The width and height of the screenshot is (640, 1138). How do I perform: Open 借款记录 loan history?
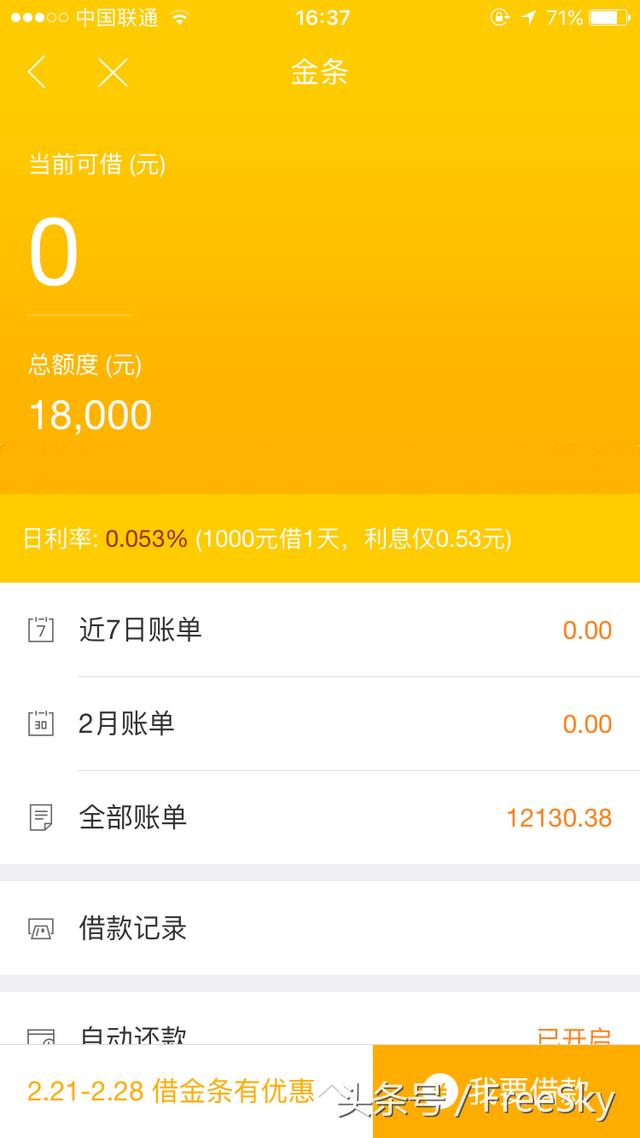pos(320,928)
